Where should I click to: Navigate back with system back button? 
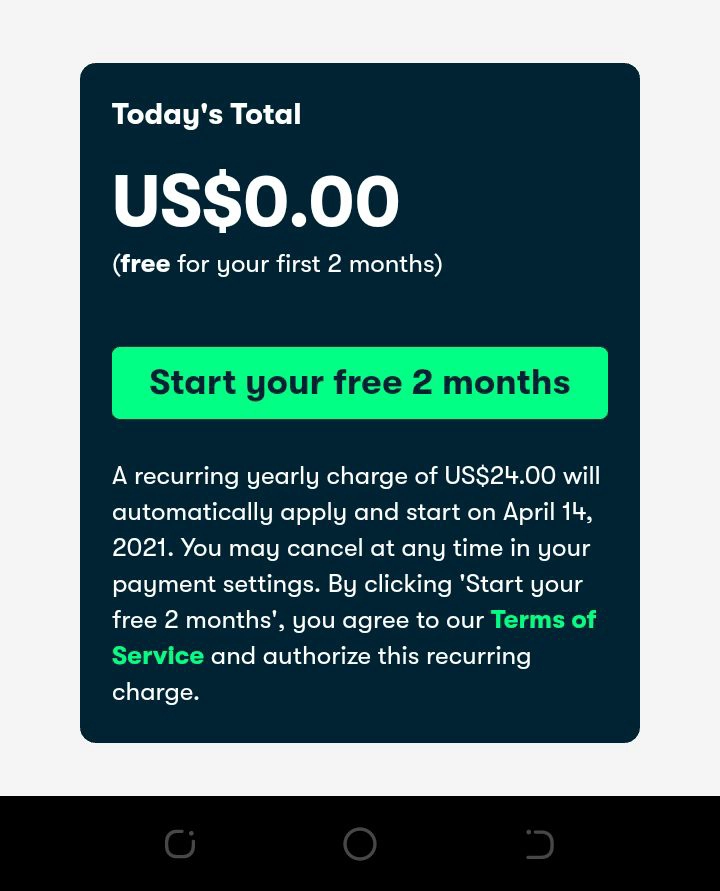tap(539, 844)
